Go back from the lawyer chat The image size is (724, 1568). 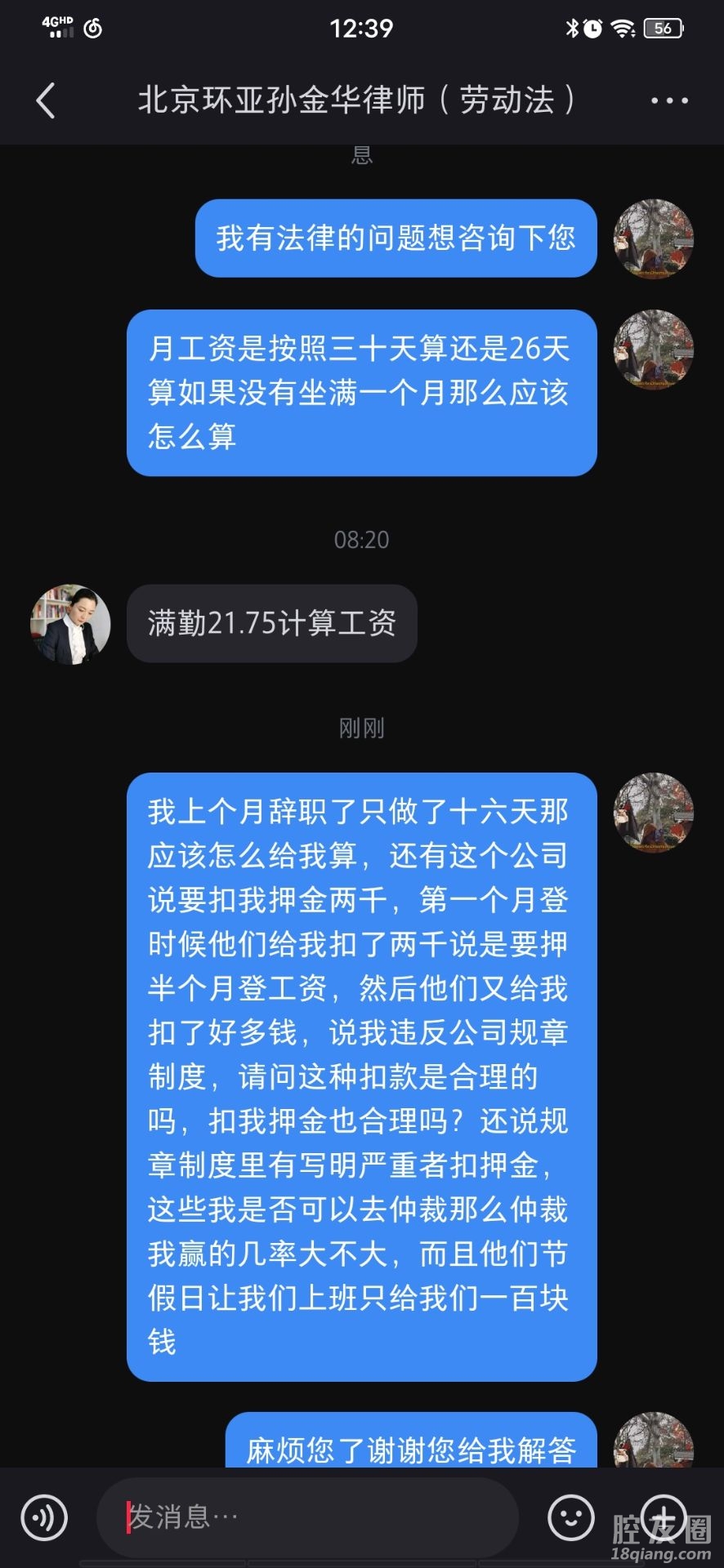coord(47,101)
